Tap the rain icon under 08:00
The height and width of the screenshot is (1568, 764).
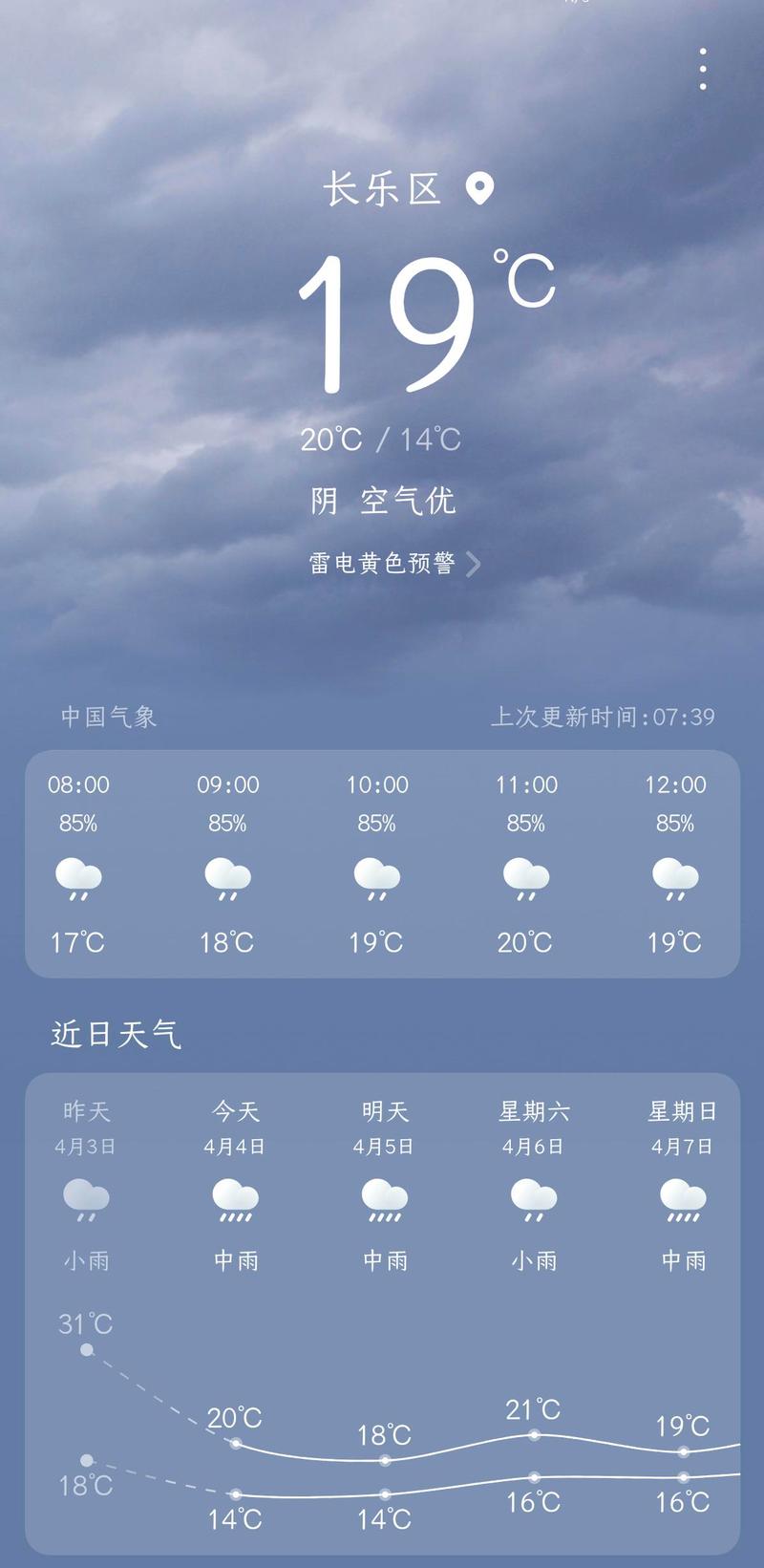pyautogui.click(x=78, y=881)
